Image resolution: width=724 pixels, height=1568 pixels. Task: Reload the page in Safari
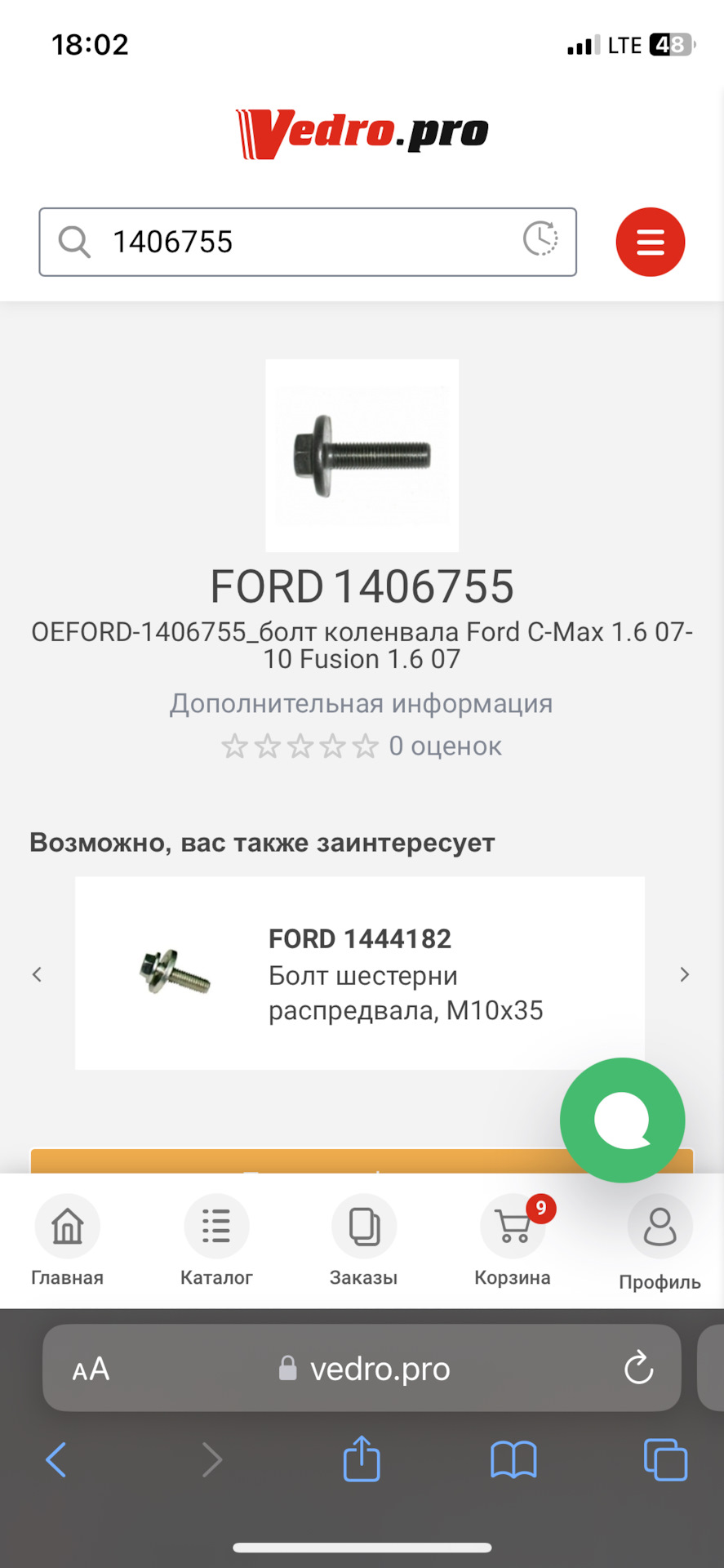638,1368
